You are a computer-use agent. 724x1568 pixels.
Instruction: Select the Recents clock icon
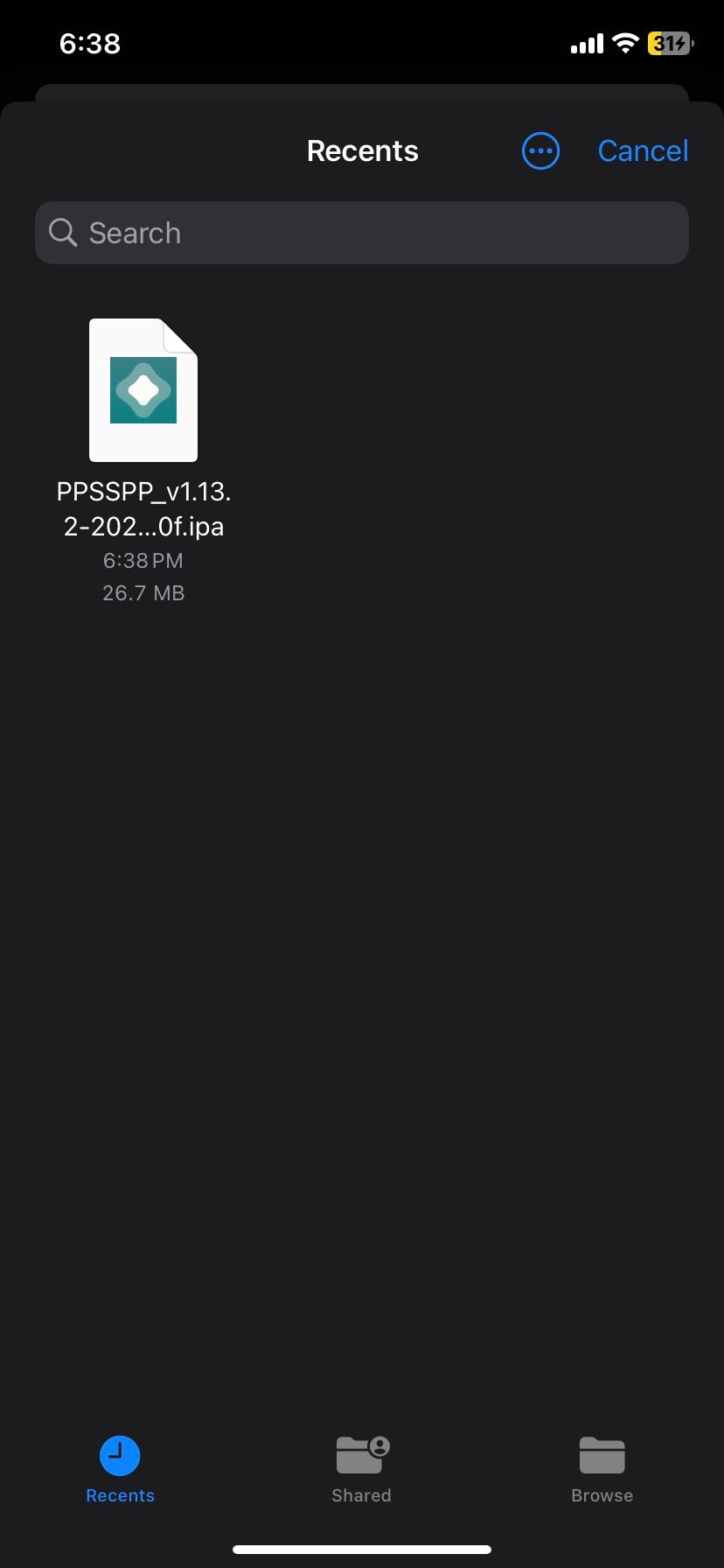pyautogui.click(x=120, y=1456)
